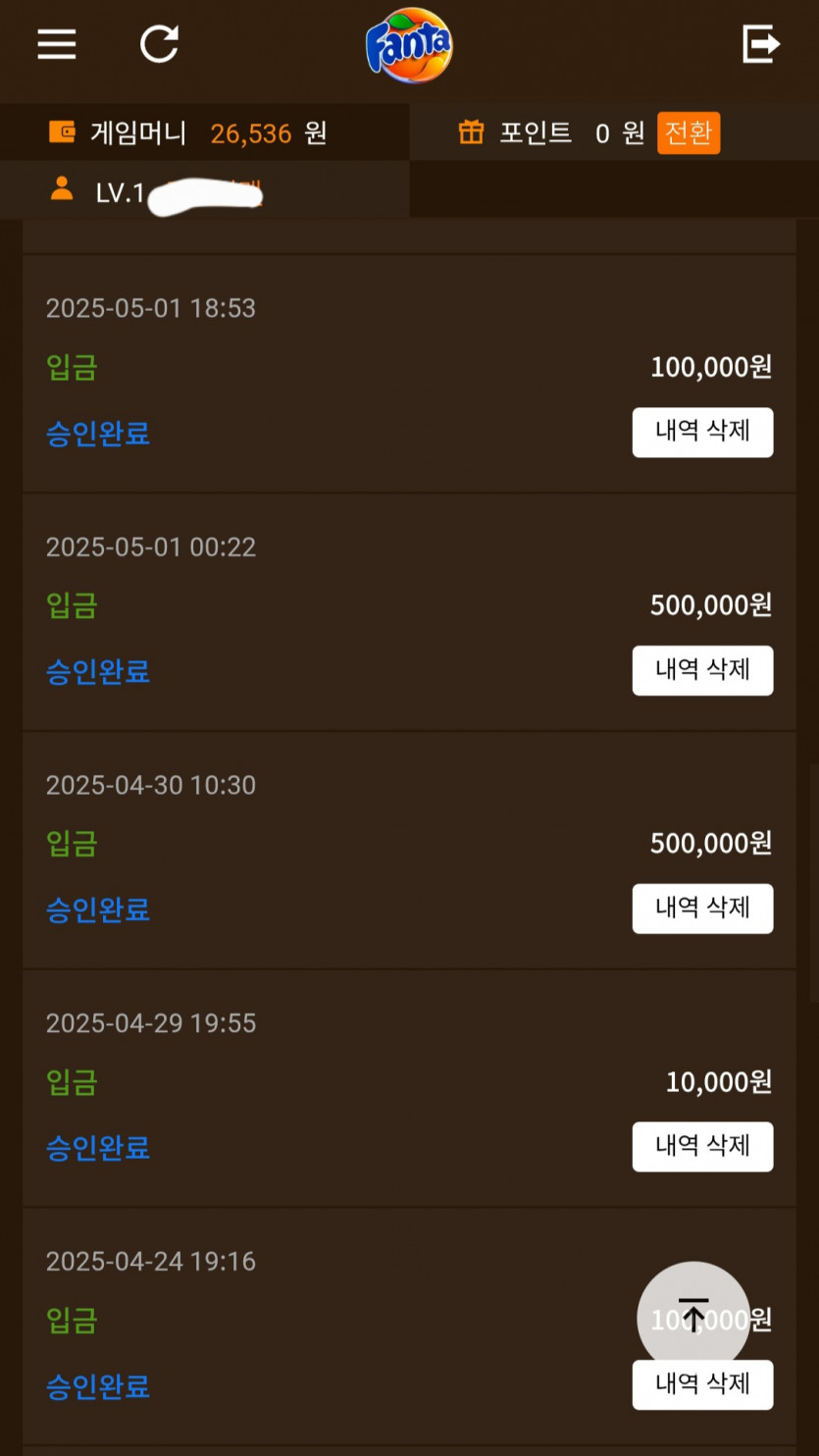Screen dimensions: 819x1456
Task: Delete the 2025-04-24 19:16 deposit record
Action: (702, 1384)
